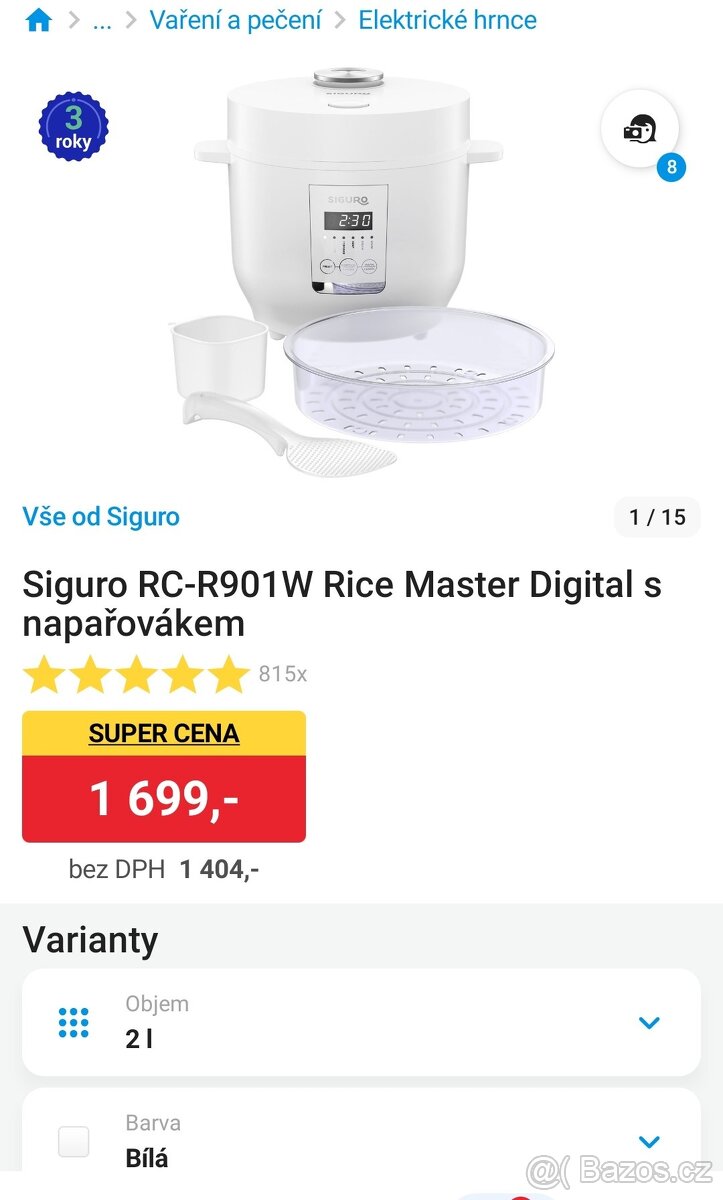The height and width of the screenshot is (1200, 723).
Task: Click the blue 3 roky warranty badge
Action: (73, 124)
